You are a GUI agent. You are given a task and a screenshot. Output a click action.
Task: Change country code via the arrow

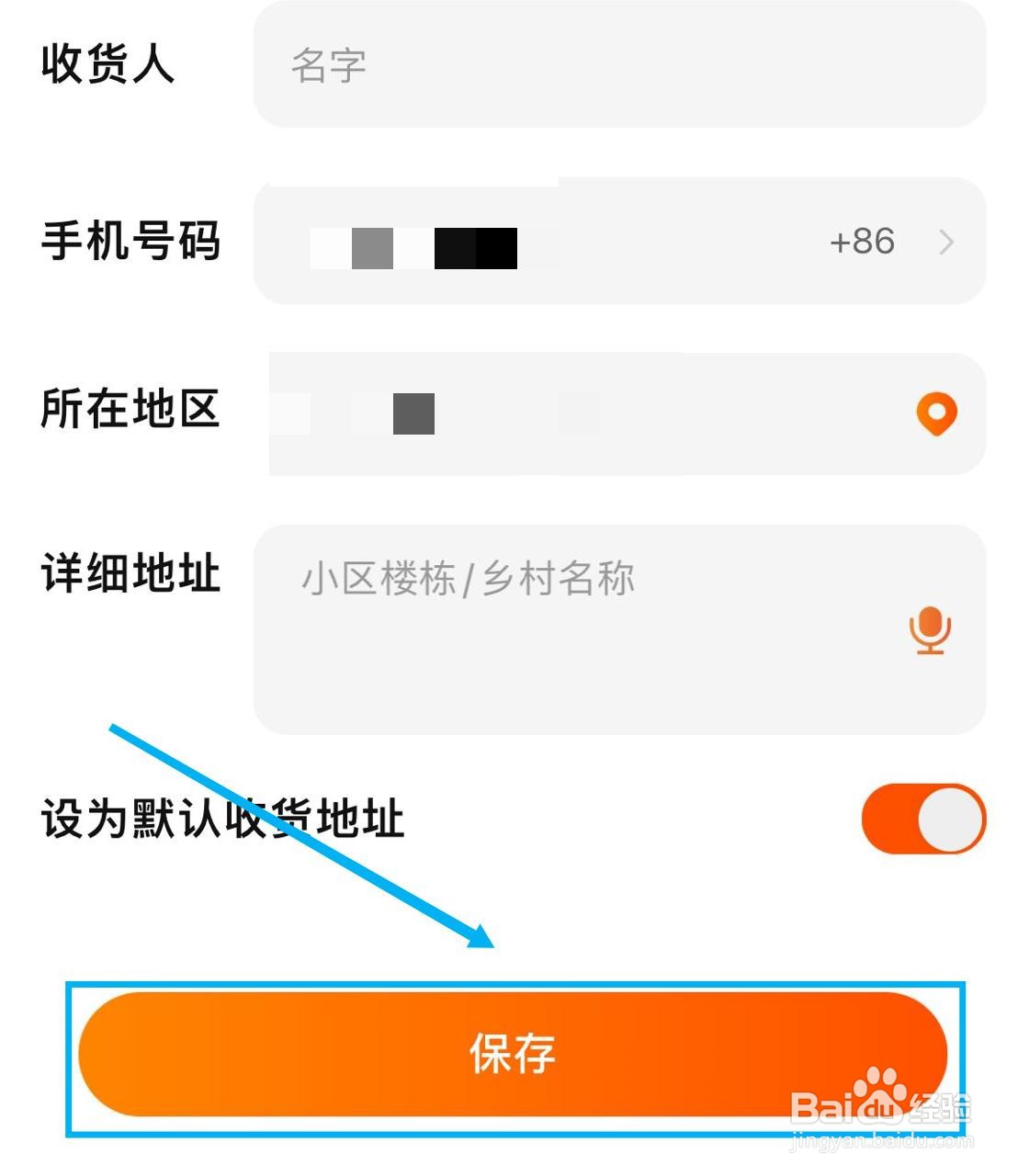coord(948,242)
